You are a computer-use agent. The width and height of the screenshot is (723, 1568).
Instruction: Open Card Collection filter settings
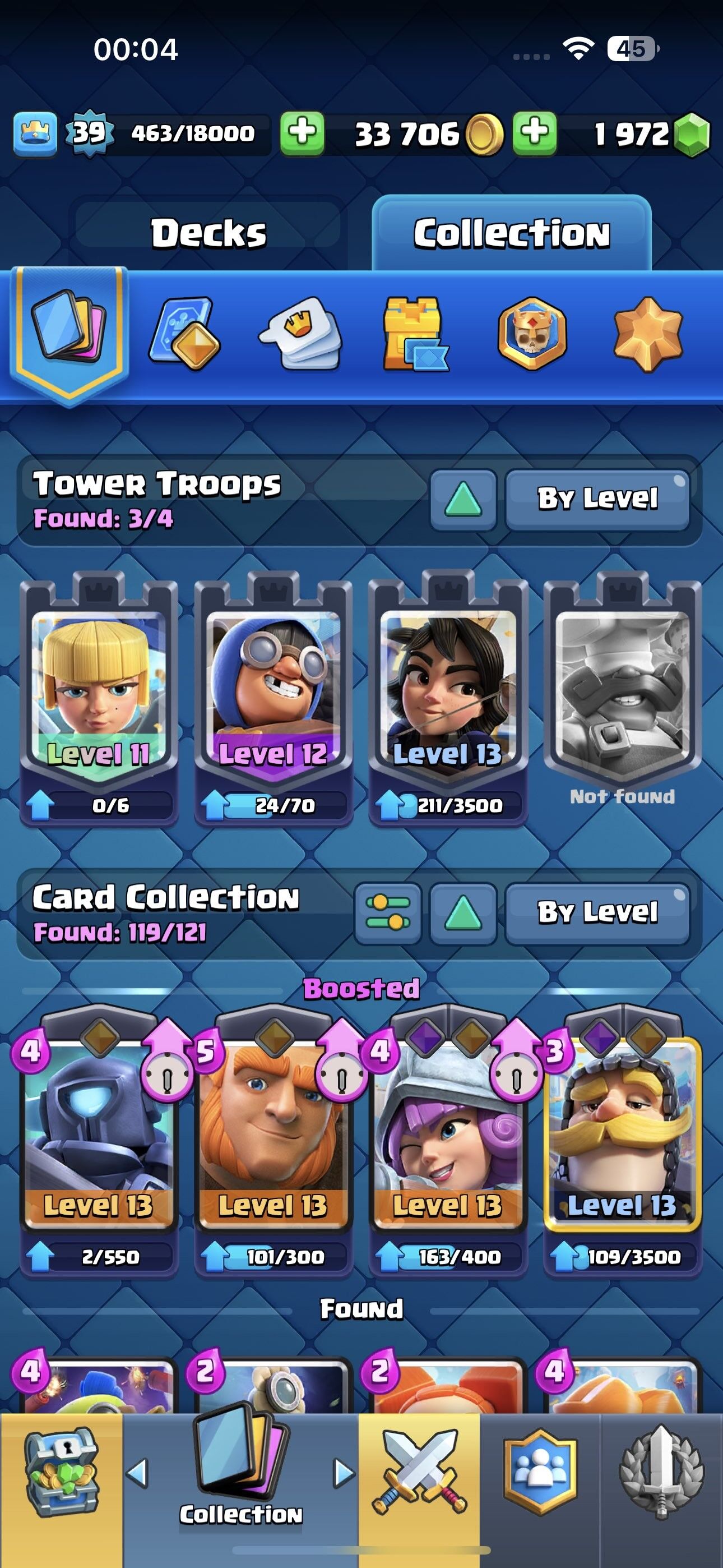click(x=388, y=914)
